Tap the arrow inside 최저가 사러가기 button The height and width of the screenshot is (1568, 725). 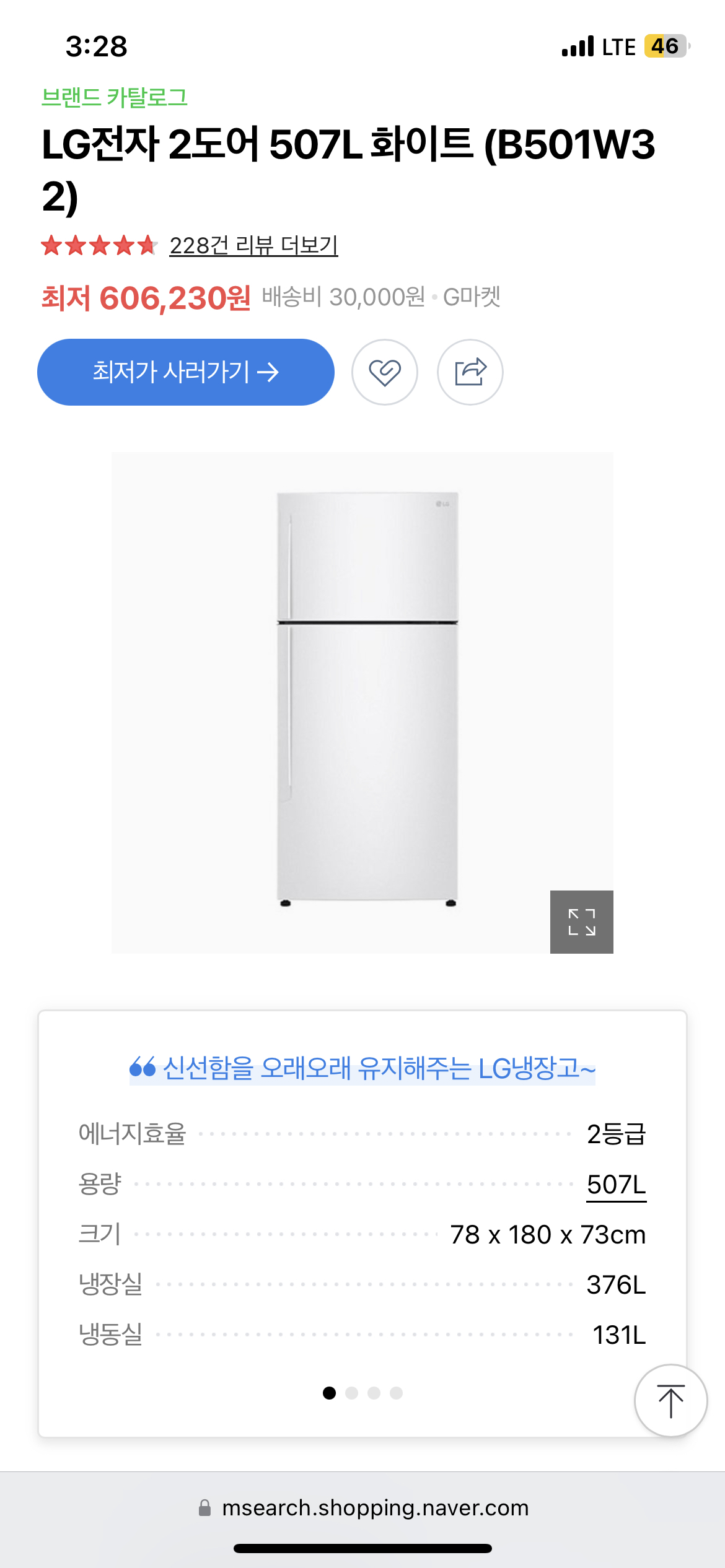point(269,371)
